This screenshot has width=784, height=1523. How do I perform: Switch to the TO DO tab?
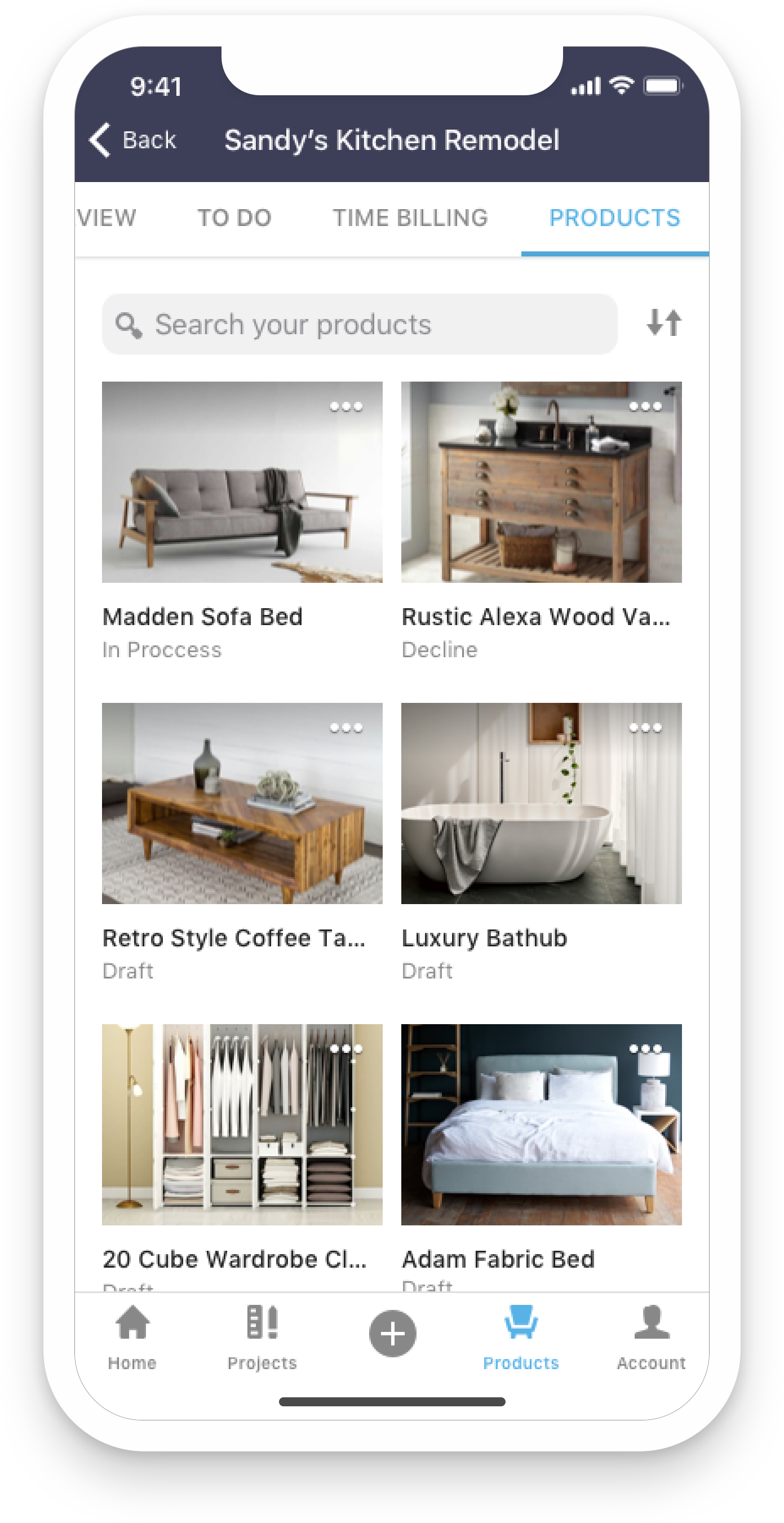coord(234,218)
